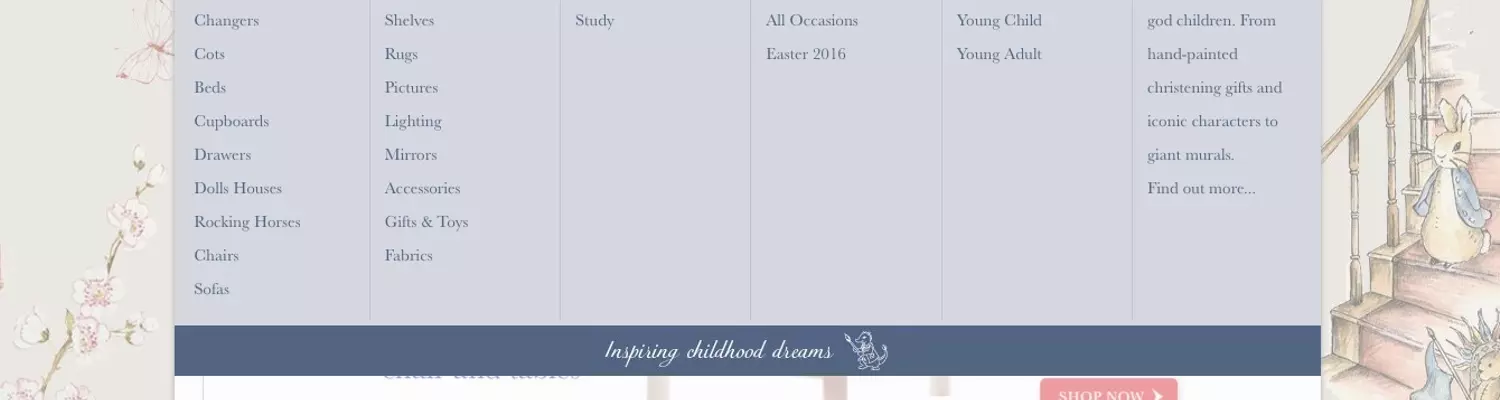The height and width of the screenshot is (400, 1500).
Task: Browse Shelves
Action: click(x=409, y=20)
